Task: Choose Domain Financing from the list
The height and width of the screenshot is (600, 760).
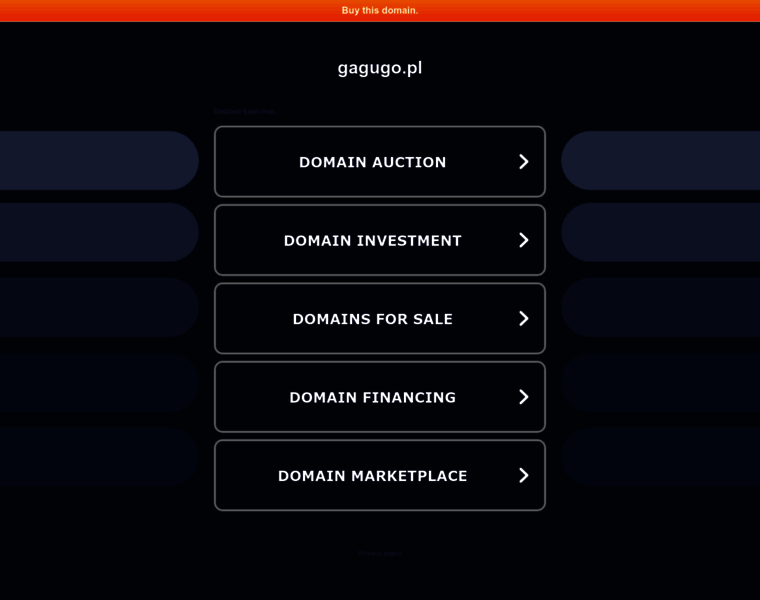Action: (x=380, y=397)
